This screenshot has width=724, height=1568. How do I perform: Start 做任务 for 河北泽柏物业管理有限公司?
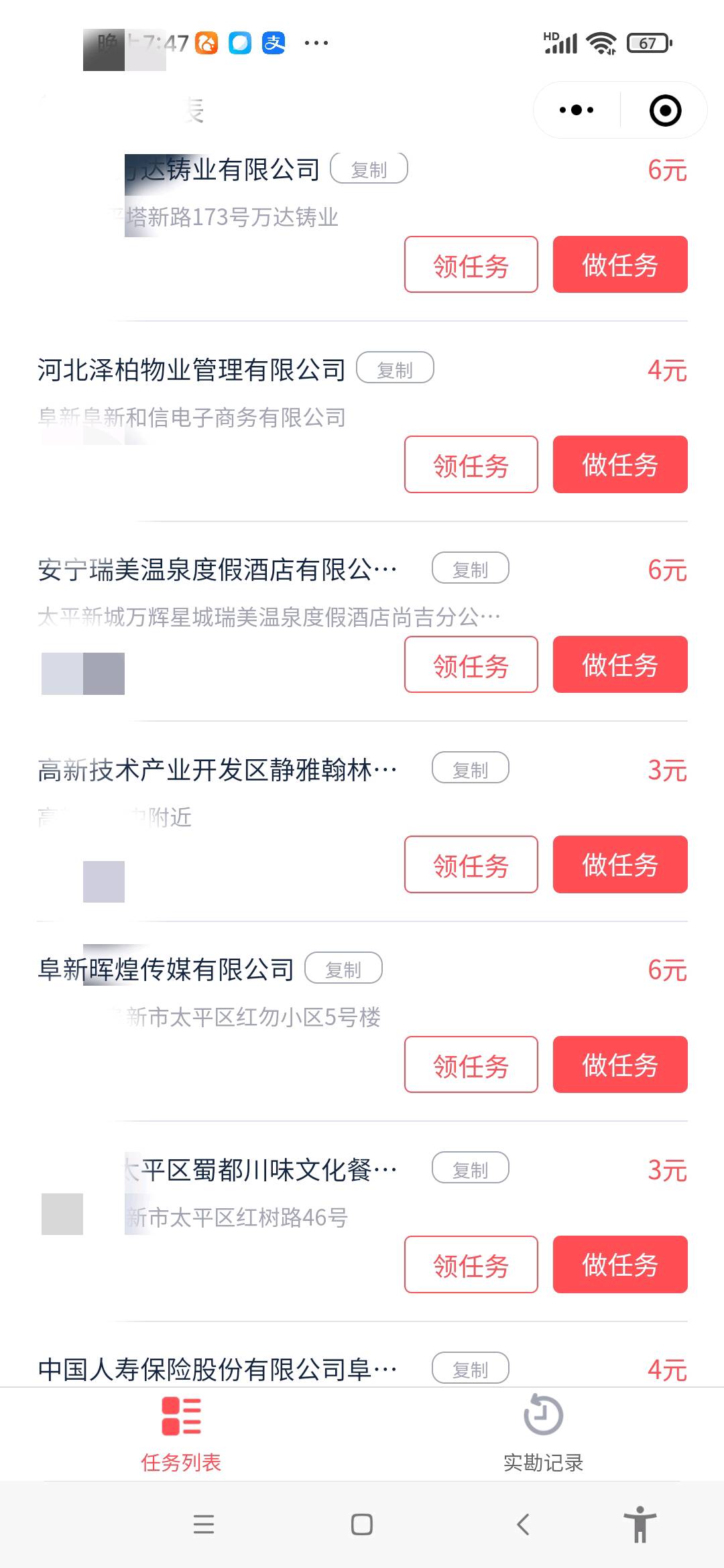[620, 464]
